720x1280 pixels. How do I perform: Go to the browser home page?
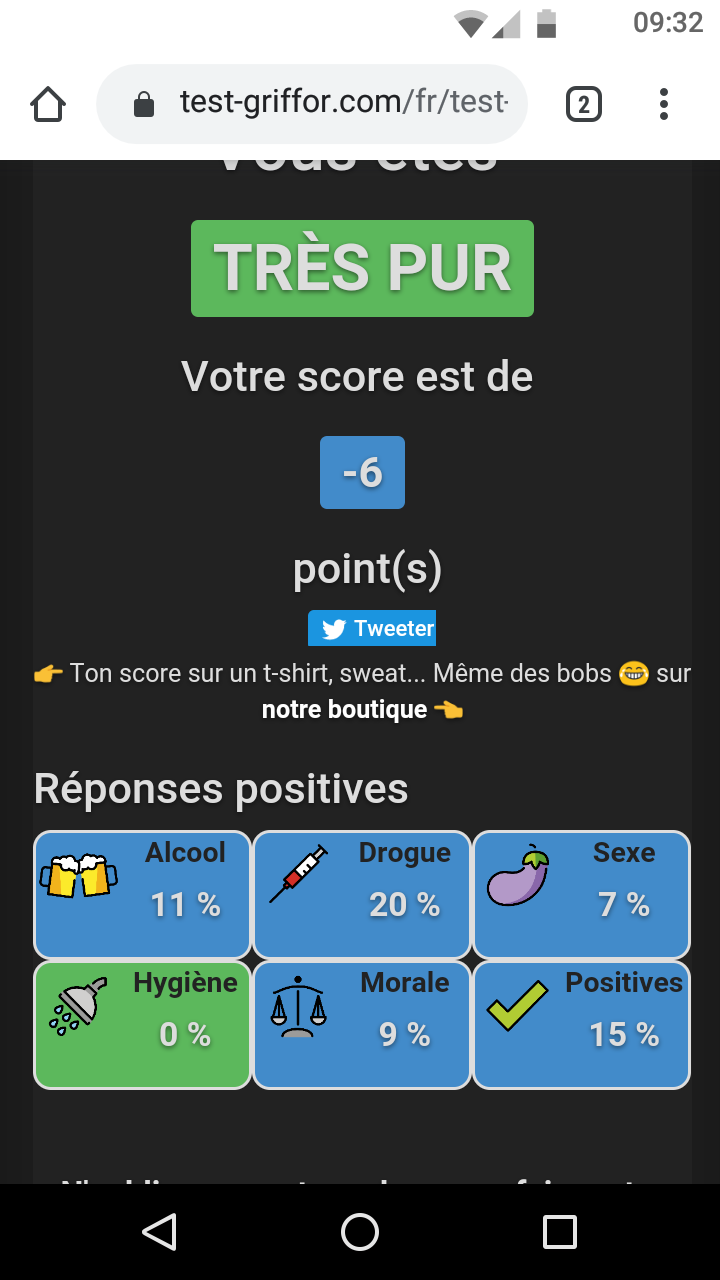point(48,104)
